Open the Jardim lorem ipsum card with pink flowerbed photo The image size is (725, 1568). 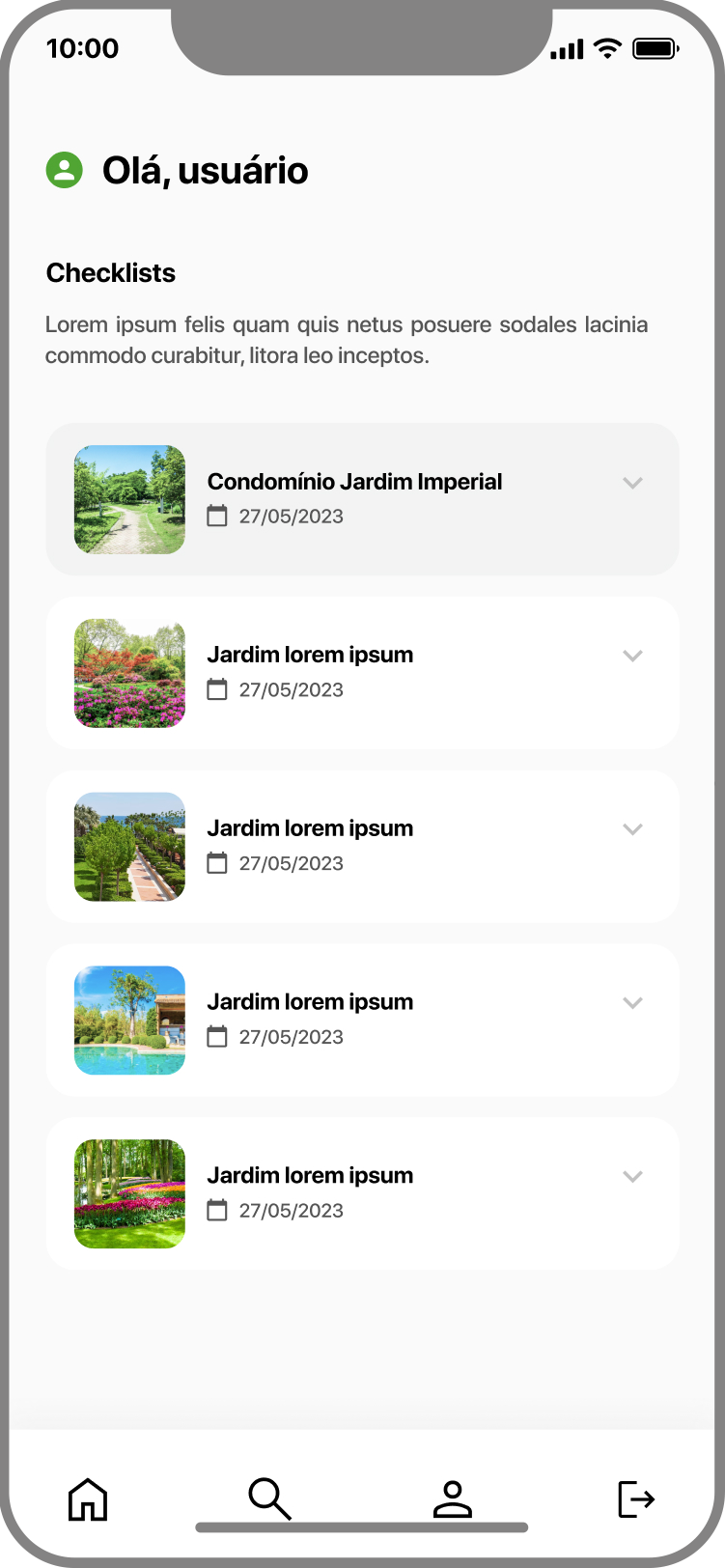tap(362, 672)
